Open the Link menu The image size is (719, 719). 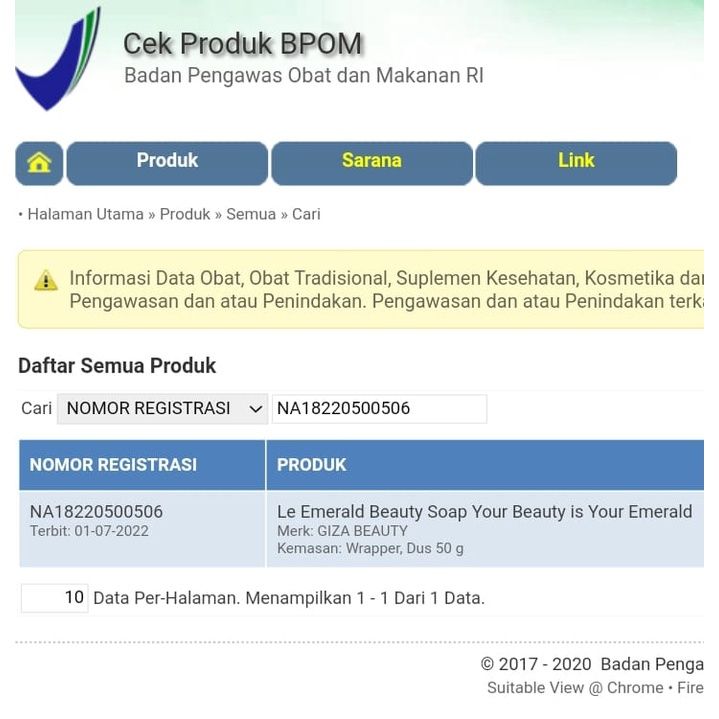pos(576,163)
